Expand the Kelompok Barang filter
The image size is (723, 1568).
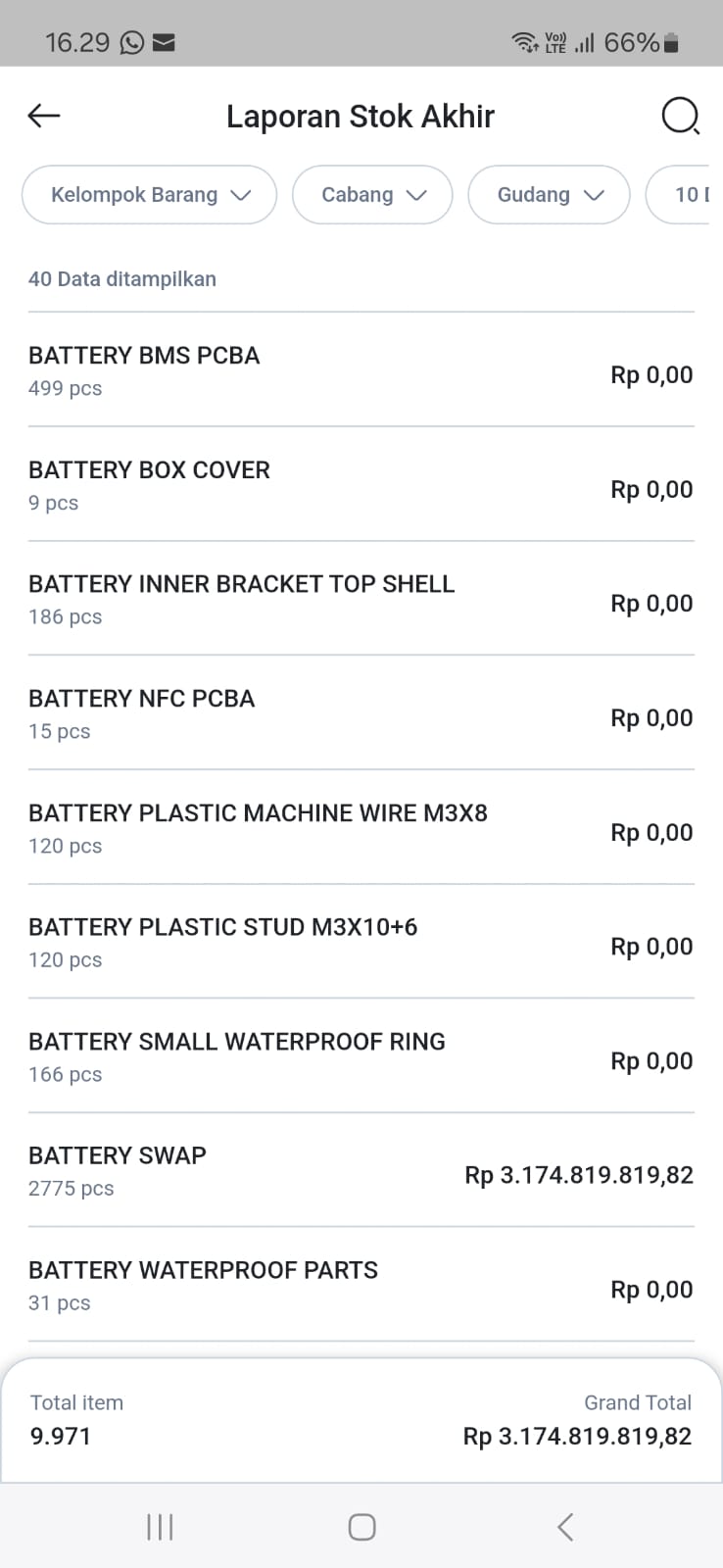click(x=150, y=195)
